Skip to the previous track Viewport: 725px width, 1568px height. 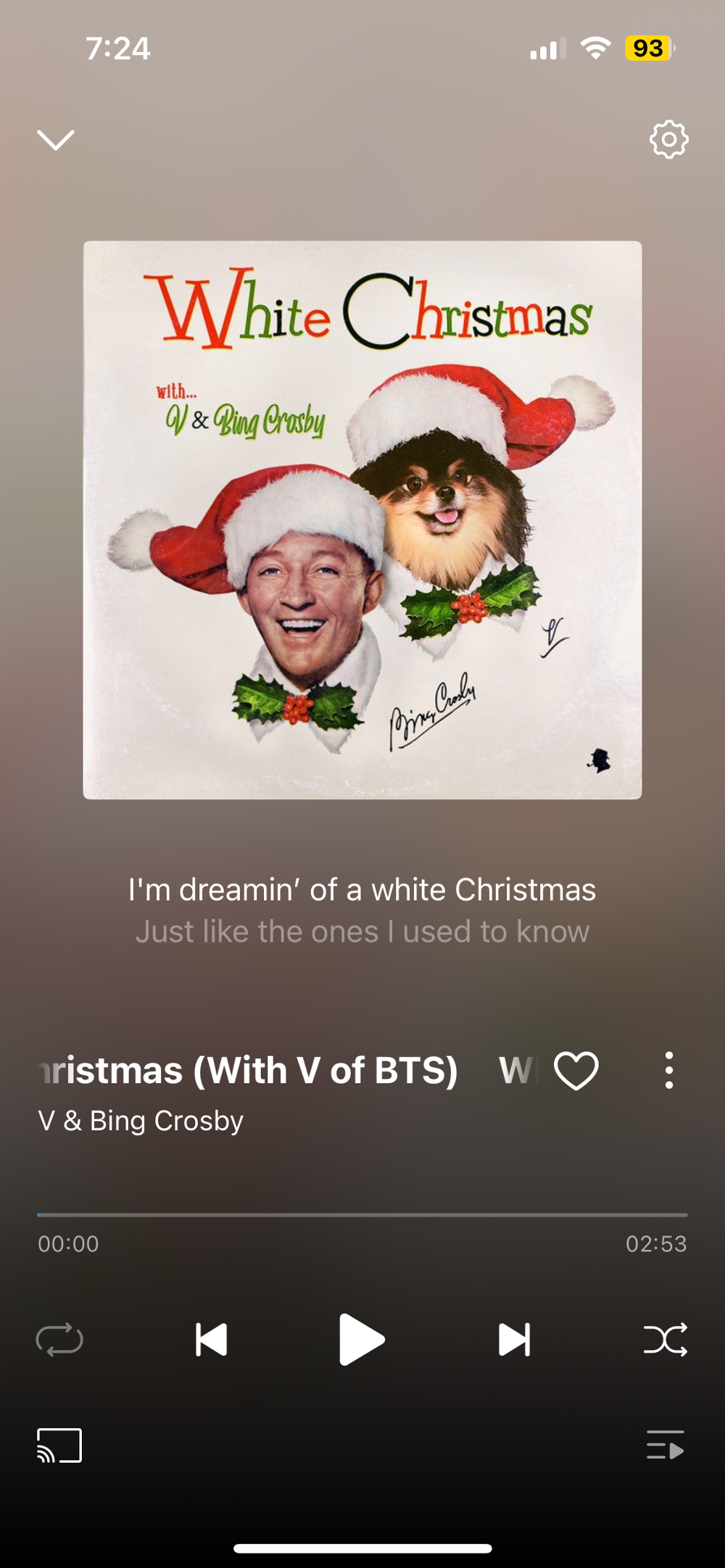coord(212,1339)
